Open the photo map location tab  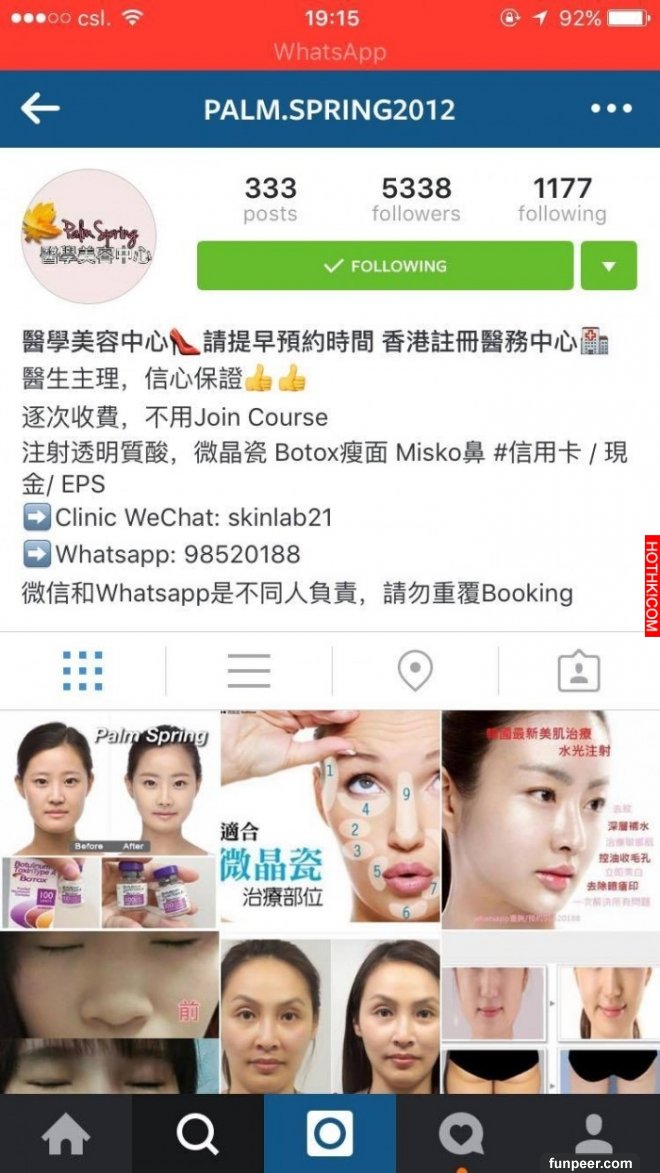(x=415, y=670)
